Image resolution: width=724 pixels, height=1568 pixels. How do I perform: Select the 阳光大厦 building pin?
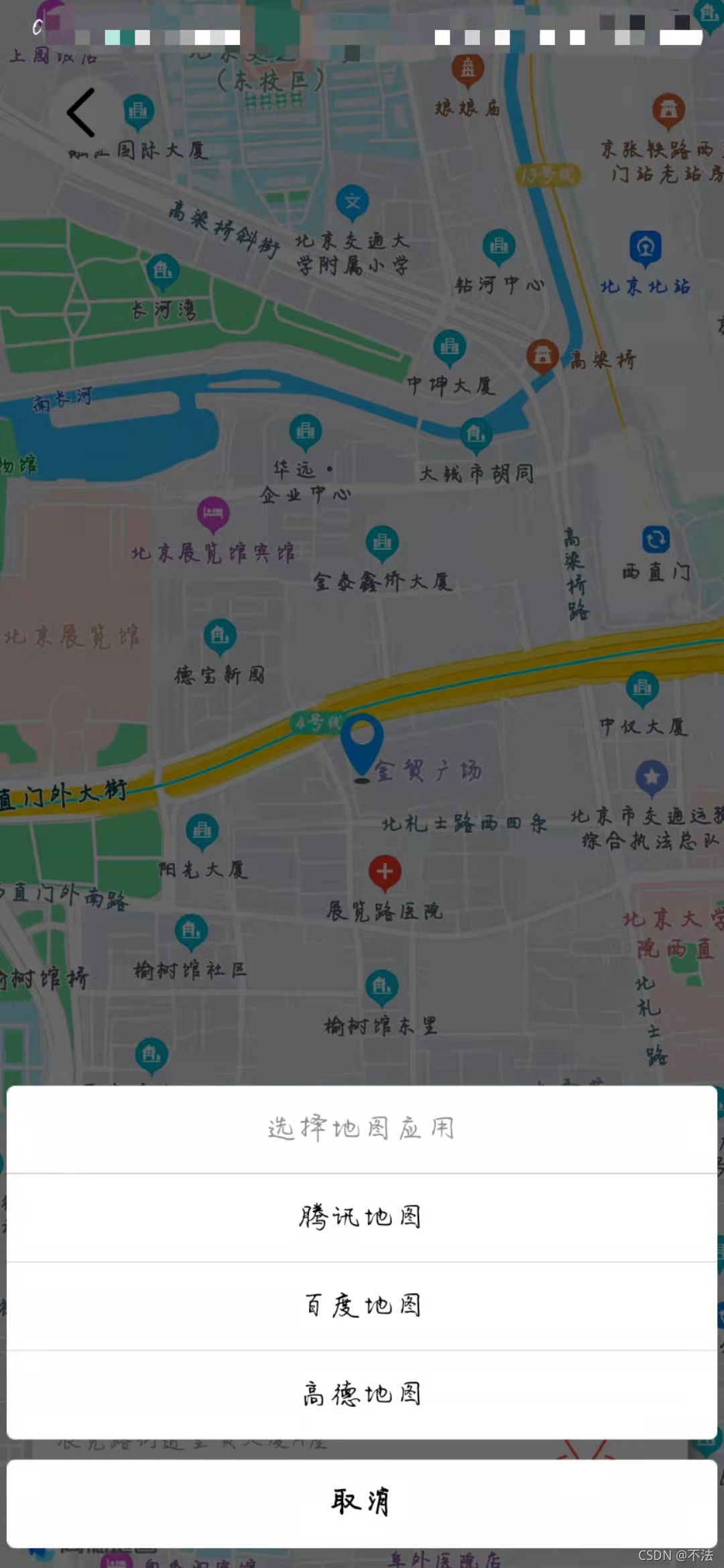pos(201,830)
